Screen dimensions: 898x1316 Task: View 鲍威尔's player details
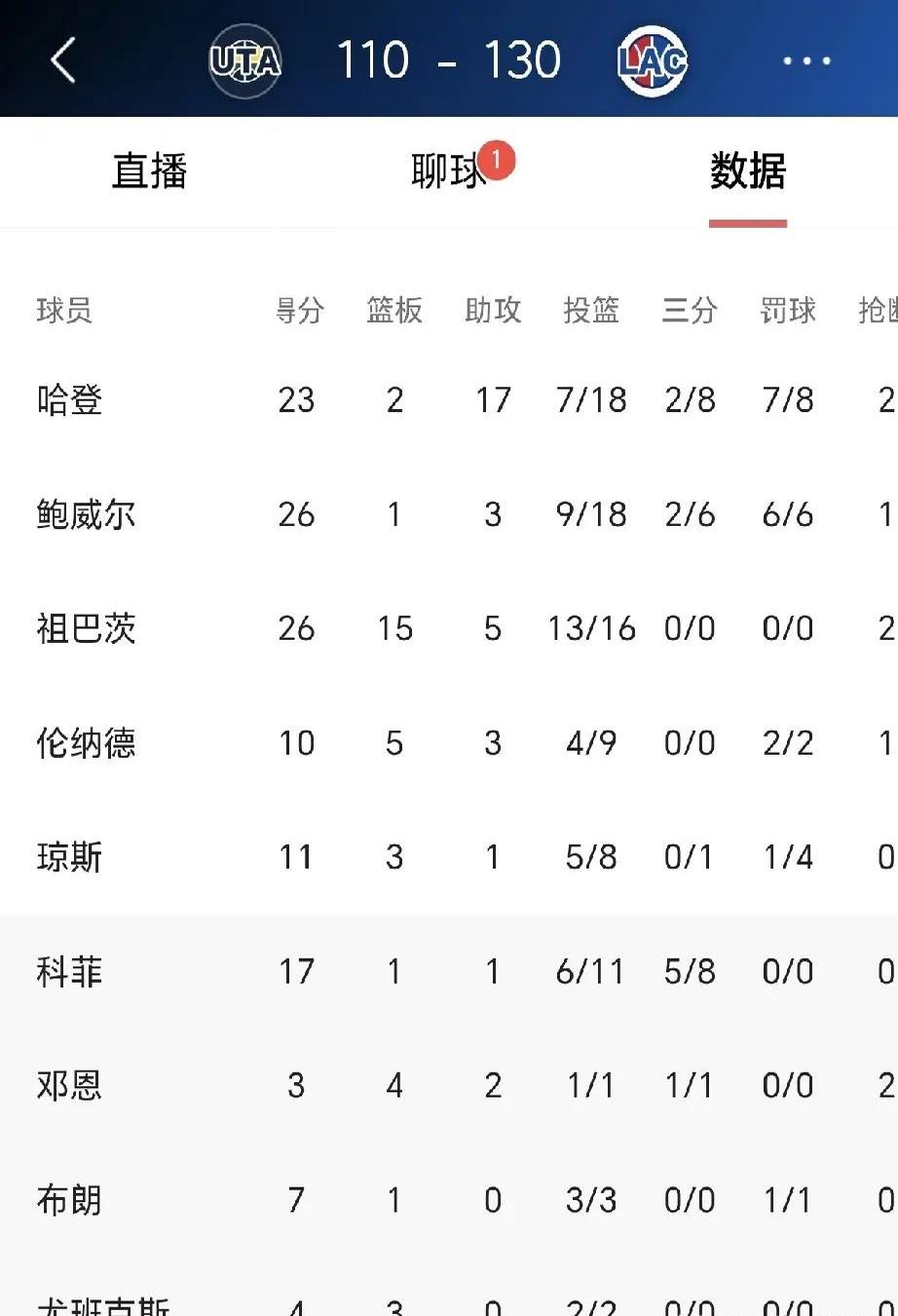(86, 514)
